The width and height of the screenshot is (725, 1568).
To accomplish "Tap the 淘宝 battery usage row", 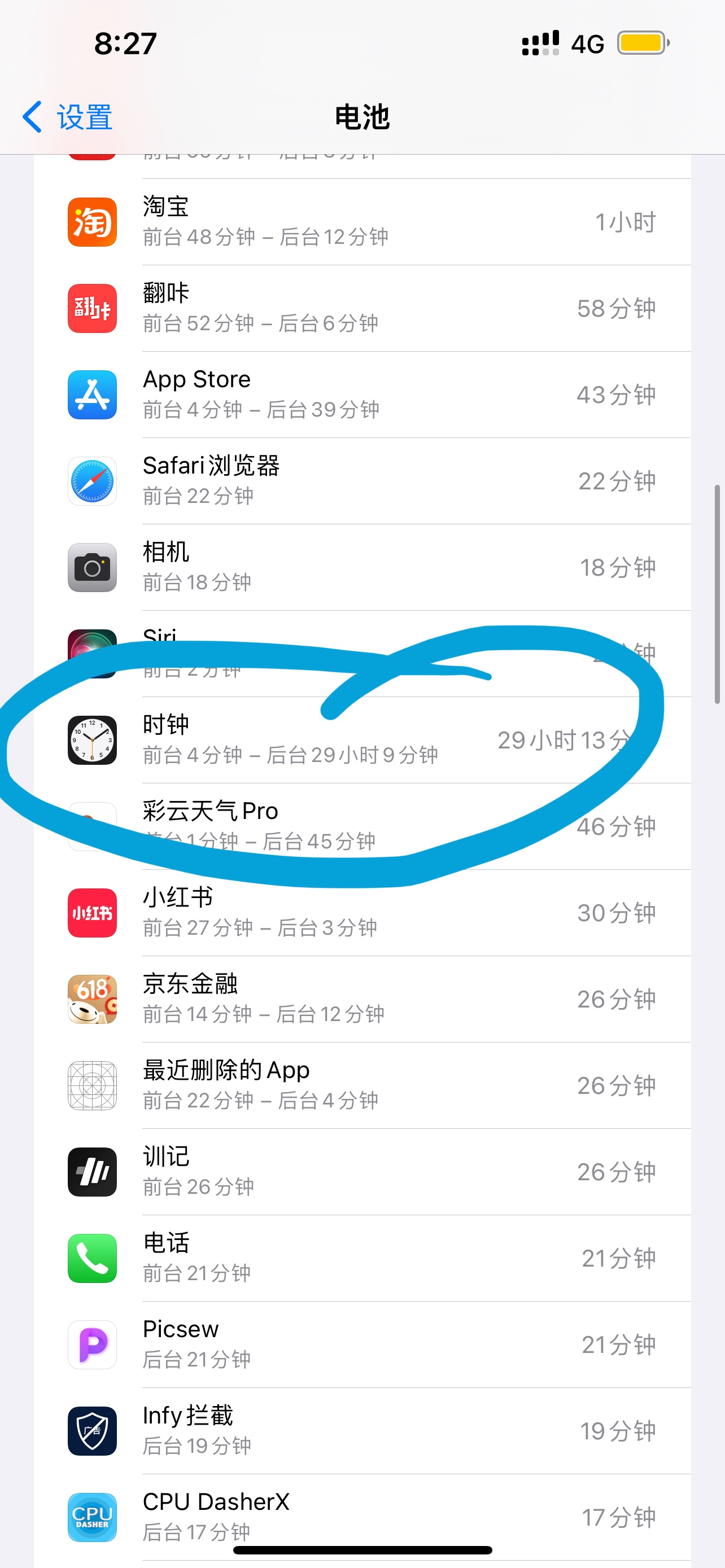I will coord(361,222).
